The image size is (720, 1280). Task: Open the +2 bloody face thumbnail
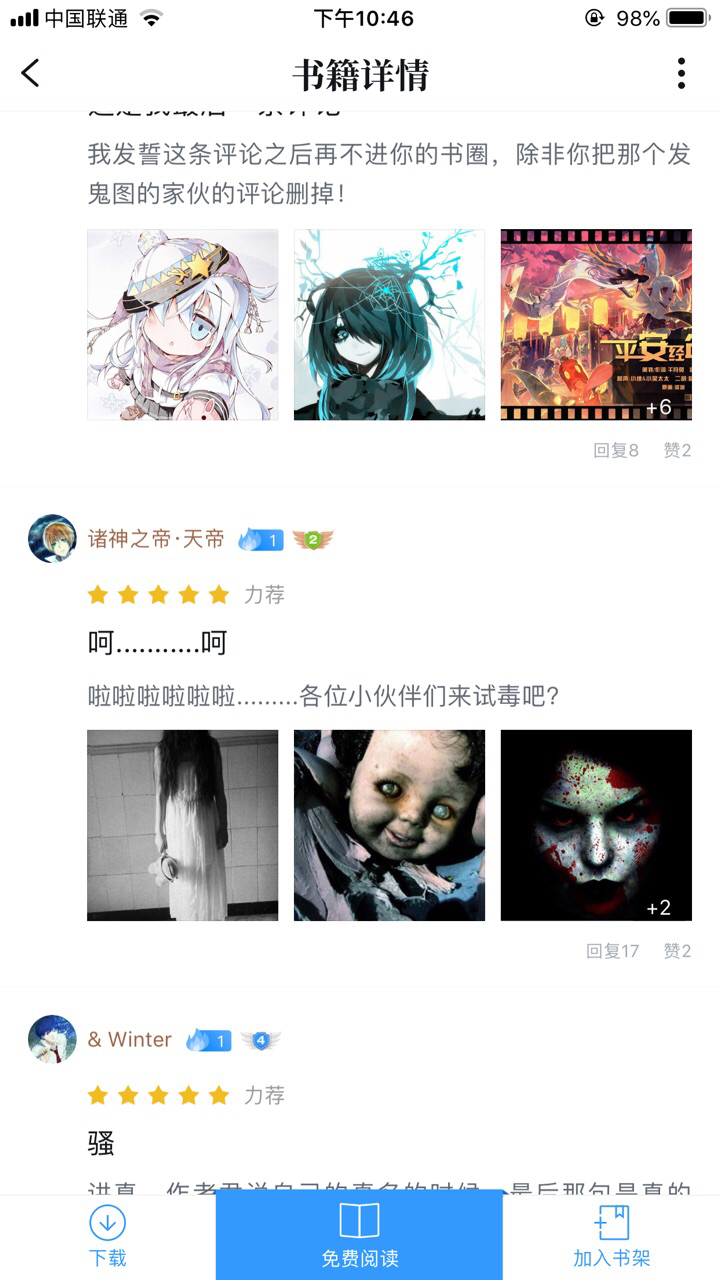[x=596, y=825]
